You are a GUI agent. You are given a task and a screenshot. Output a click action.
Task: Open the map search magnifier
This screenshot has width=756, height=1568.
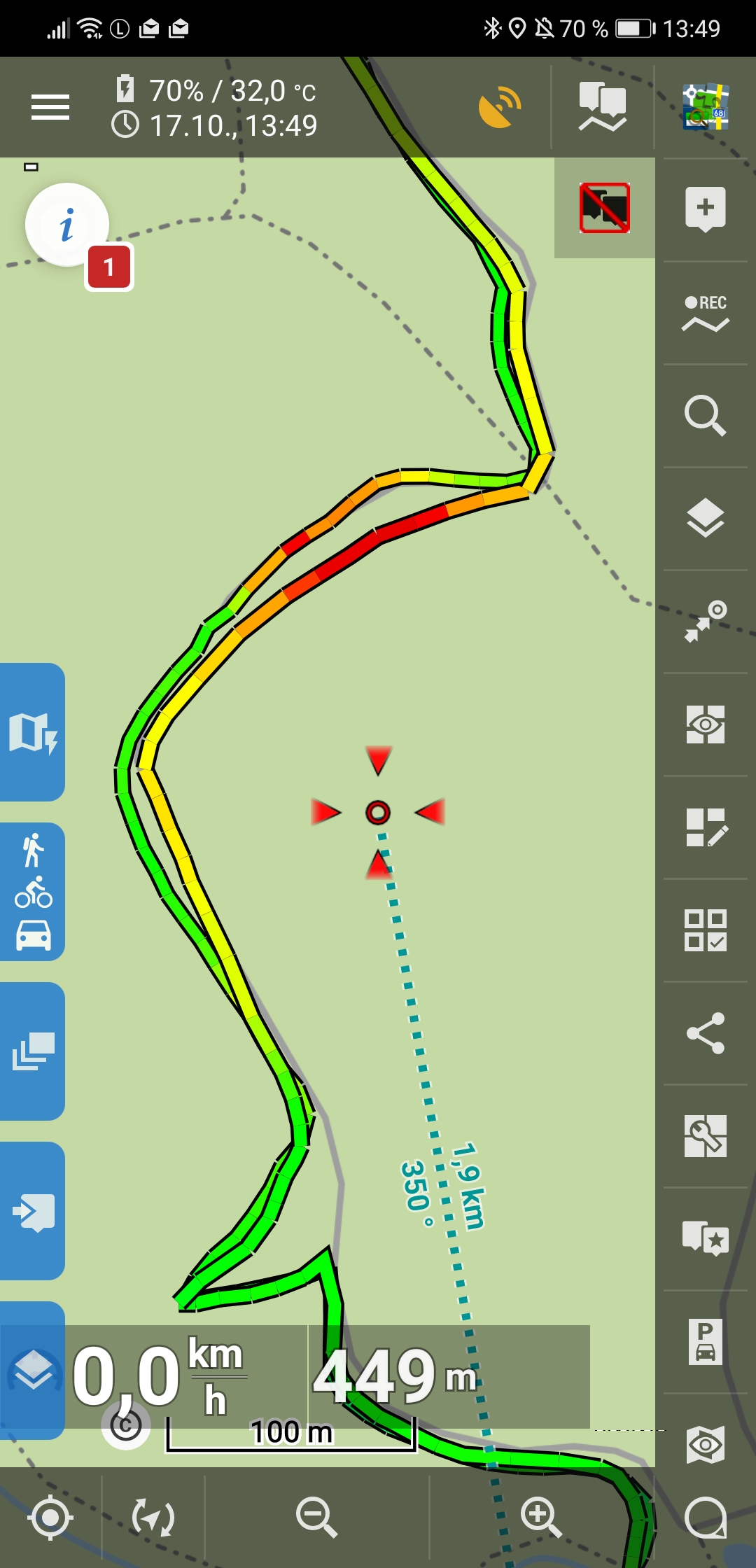point(706,416)
